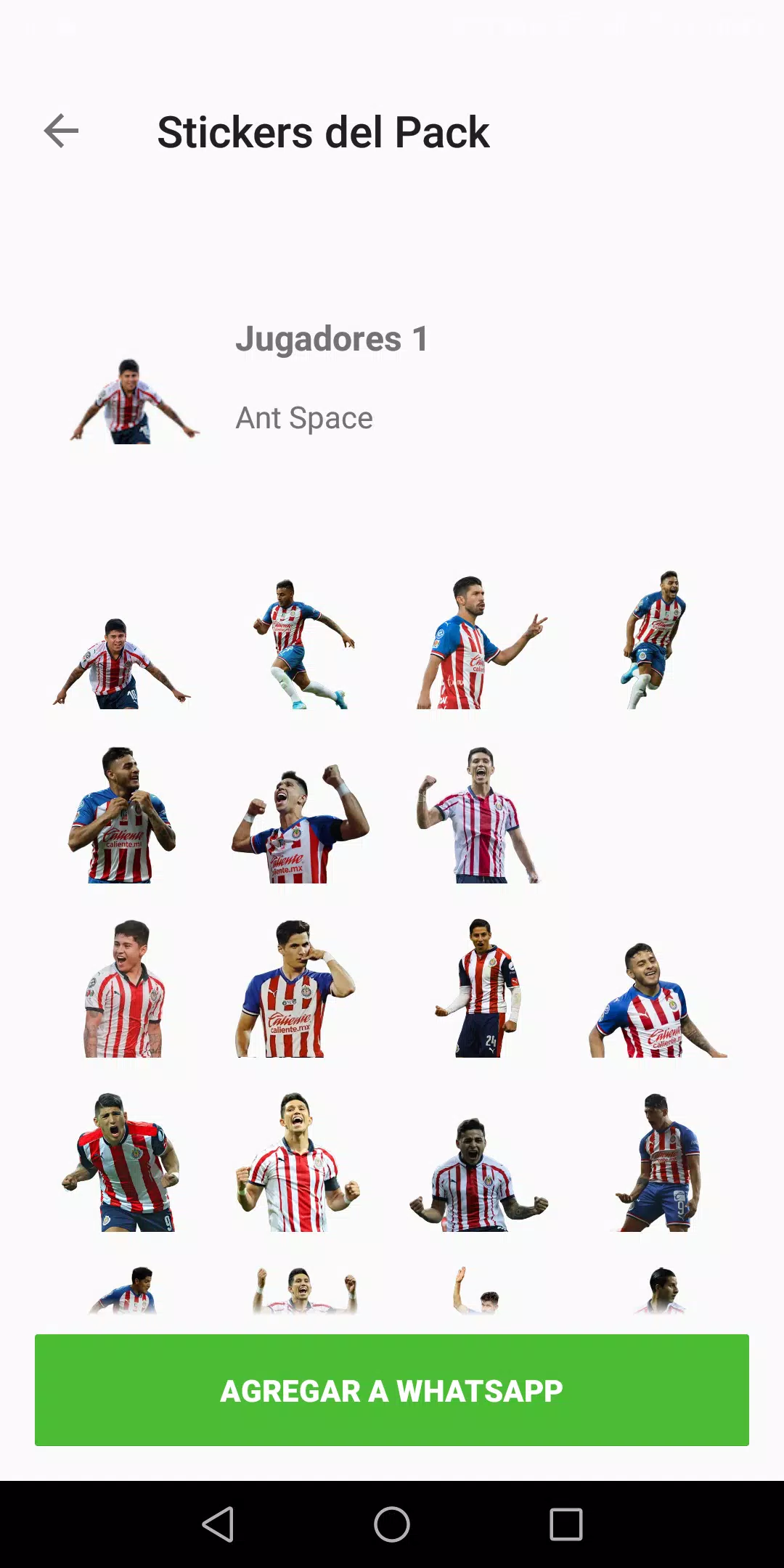Open sticker of player making peace sign
The width and height of the screenshot is (784, 1568).
point(481,643)
